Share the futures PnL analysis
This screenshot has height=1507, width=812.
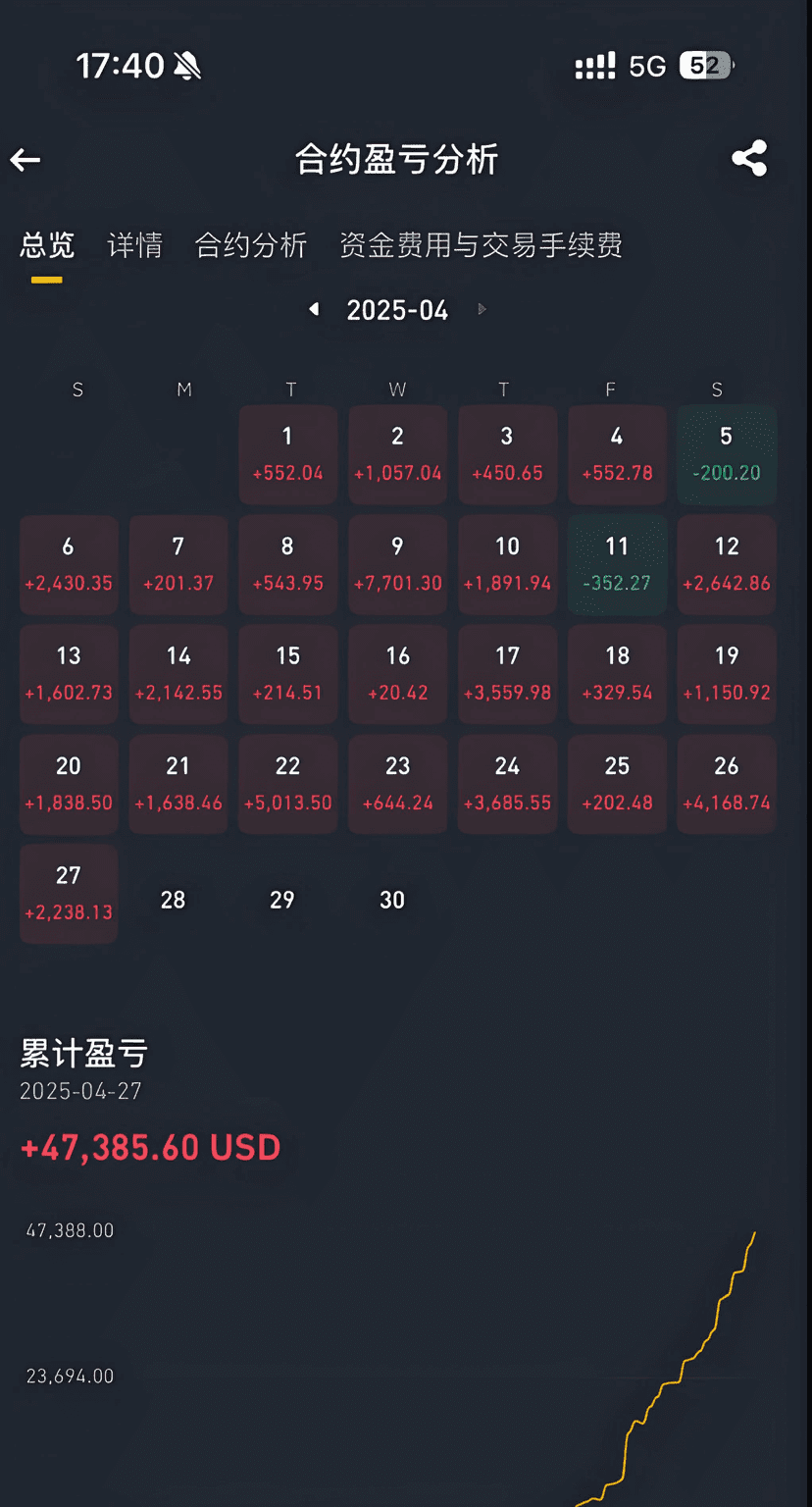tap(749, 159)
